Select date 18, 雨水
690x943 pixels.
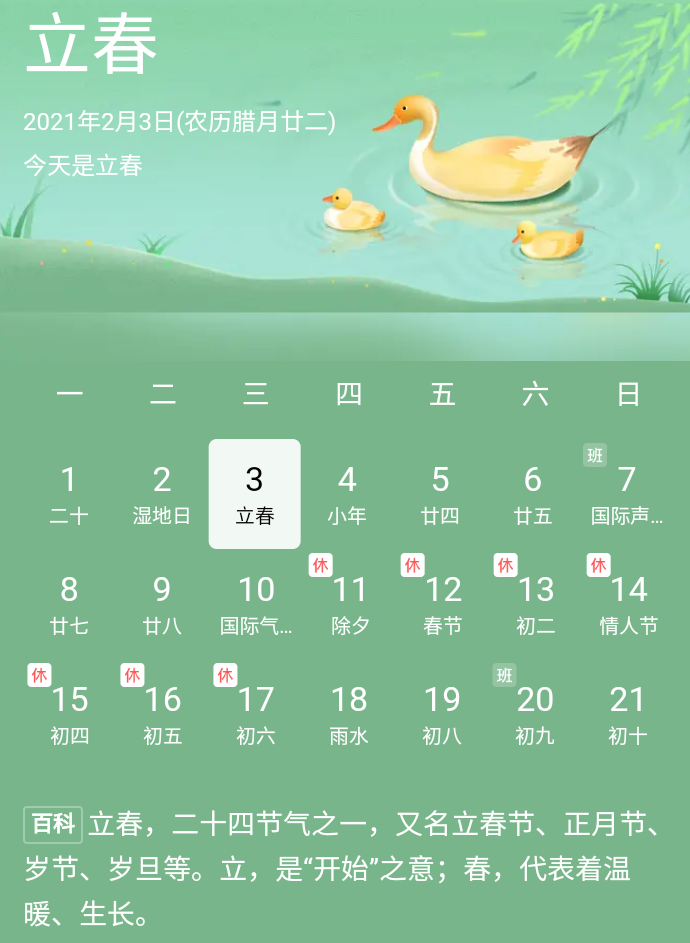(x=347, y=714)
